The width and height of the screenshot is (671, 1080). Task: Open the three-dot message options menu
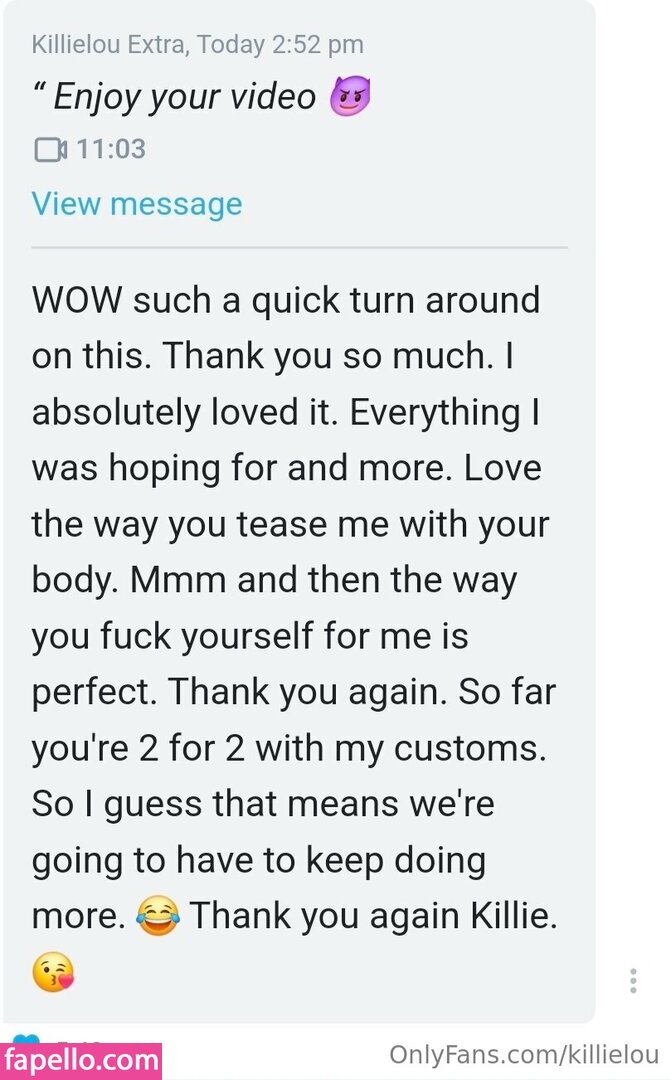point(633,980)
